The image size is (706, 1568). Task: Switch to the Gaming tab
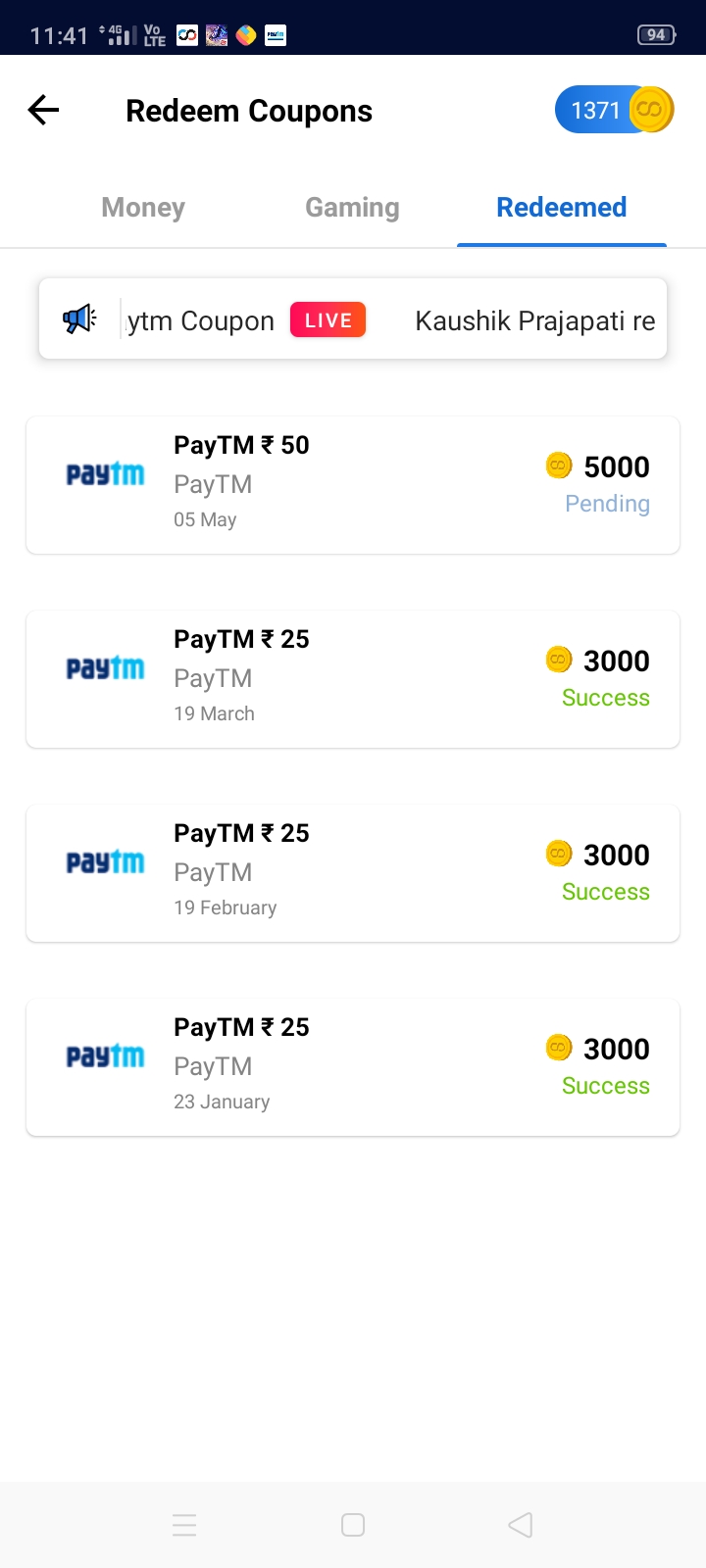click(352, 208)
